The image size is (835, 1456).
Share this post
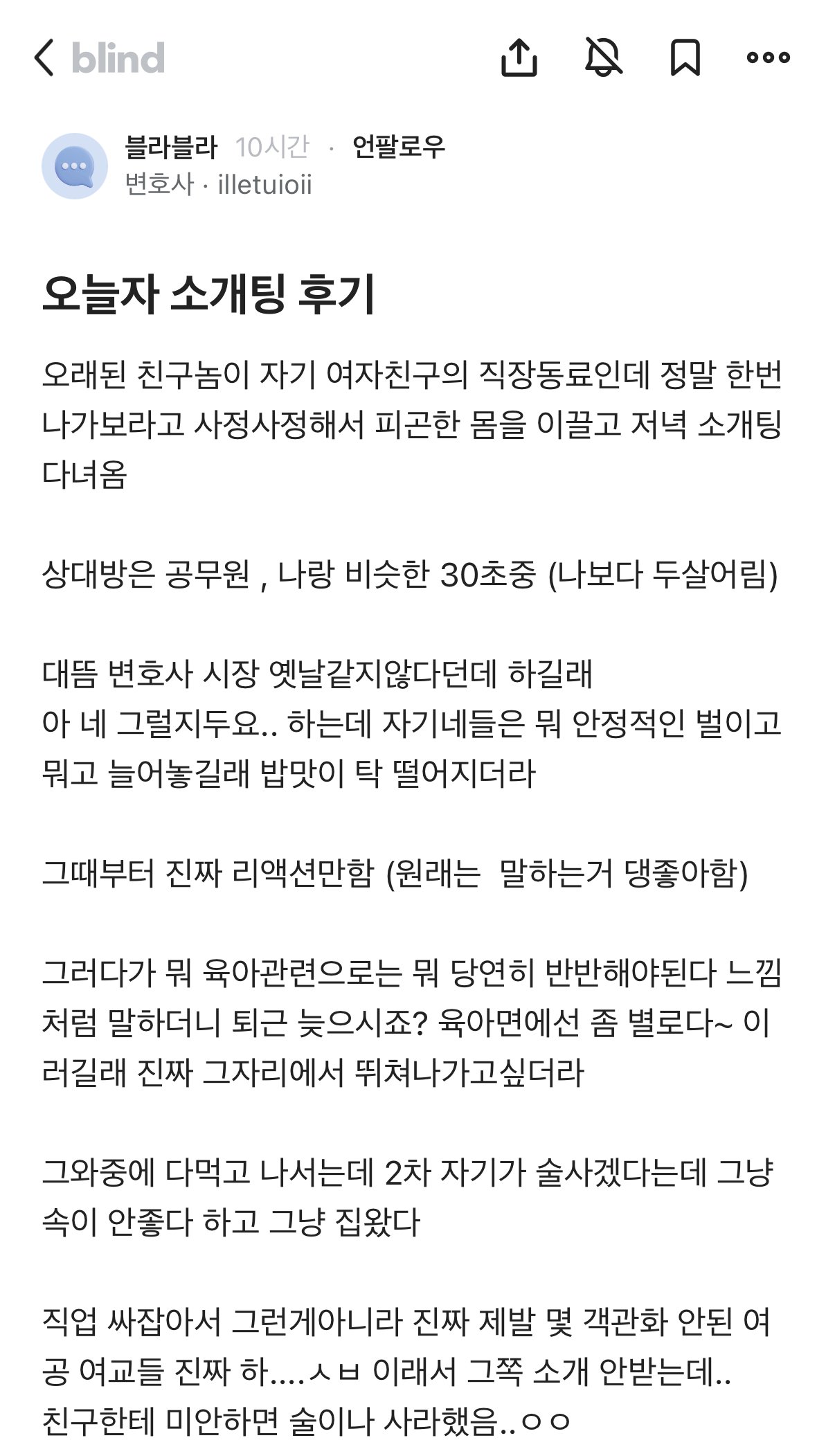519,57
